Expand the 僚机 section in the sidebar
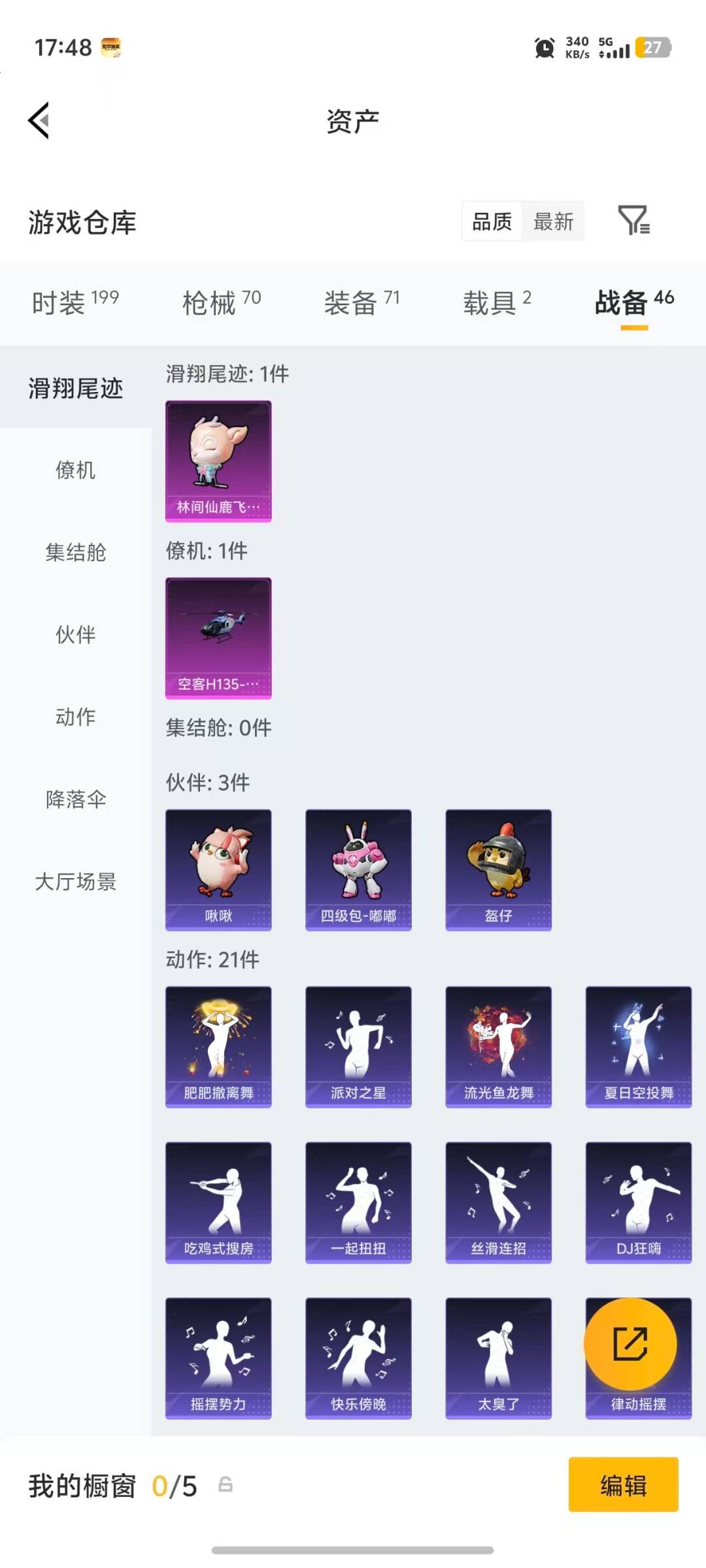 point(74,470)
